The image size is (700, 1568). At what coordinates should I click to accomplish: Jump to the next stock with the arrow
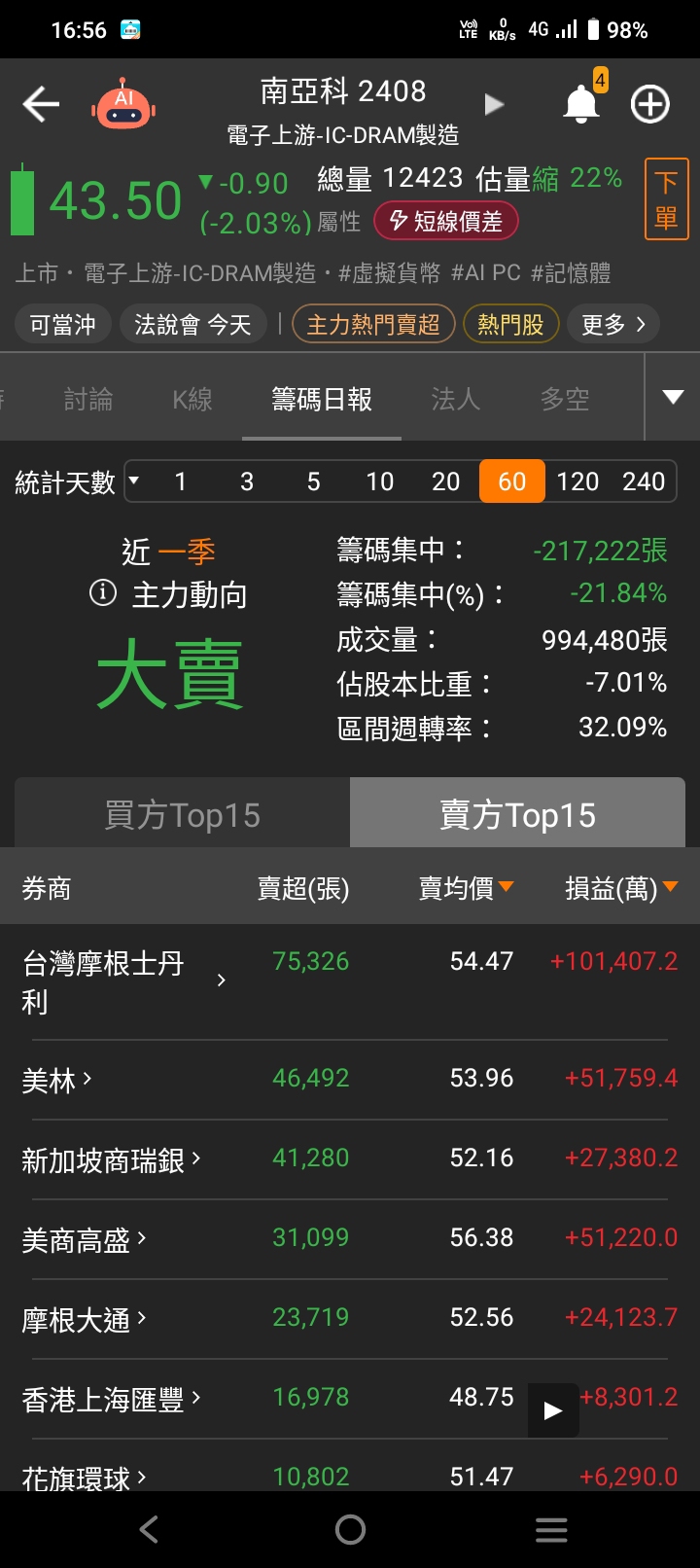pyautogui.click(x=494, y=104)
